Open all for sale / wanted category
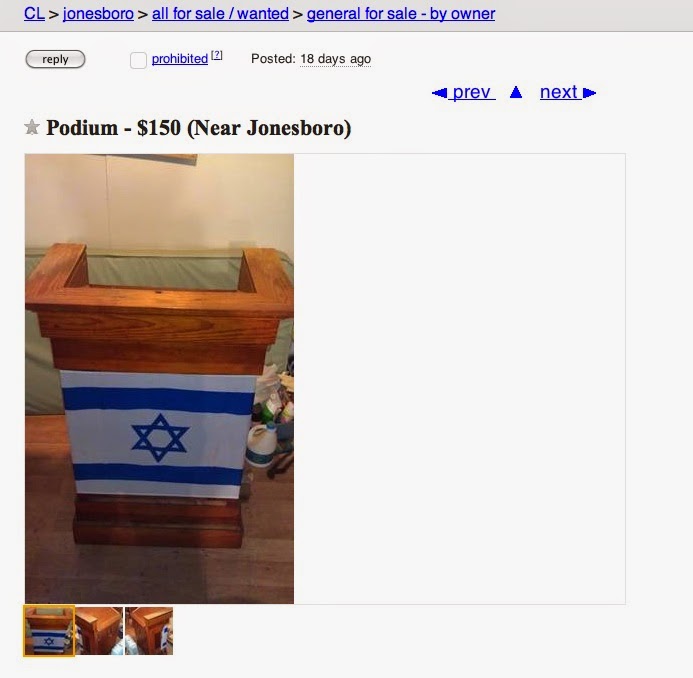 pos(220,14)
